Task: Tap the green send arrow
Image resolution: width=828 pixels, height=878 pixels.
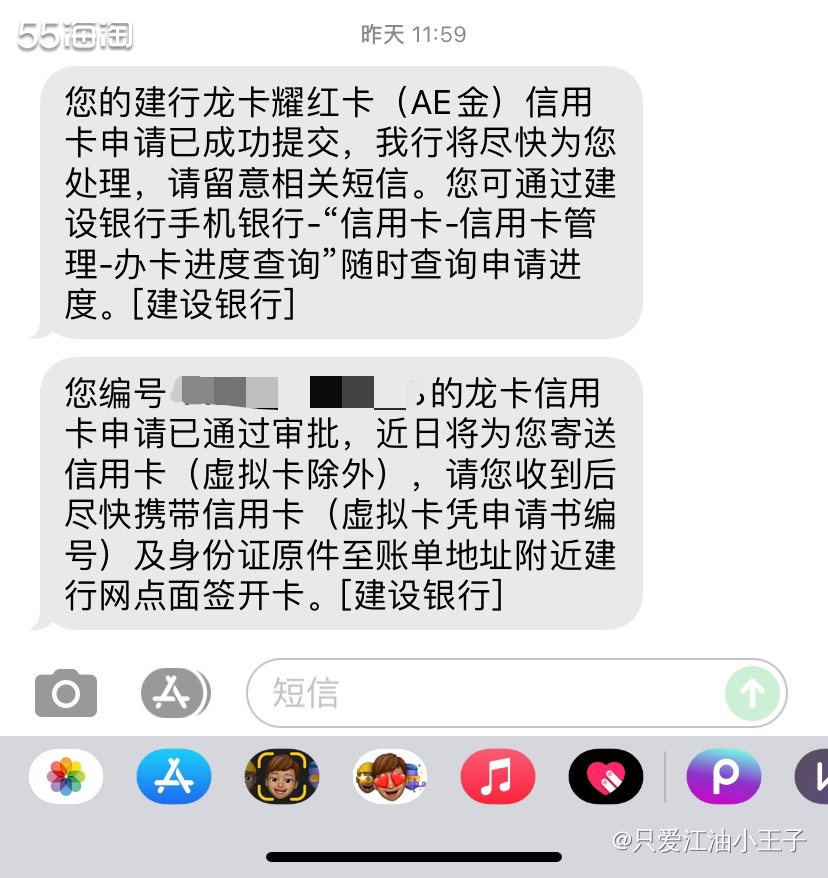Action: tap(751, 693)
